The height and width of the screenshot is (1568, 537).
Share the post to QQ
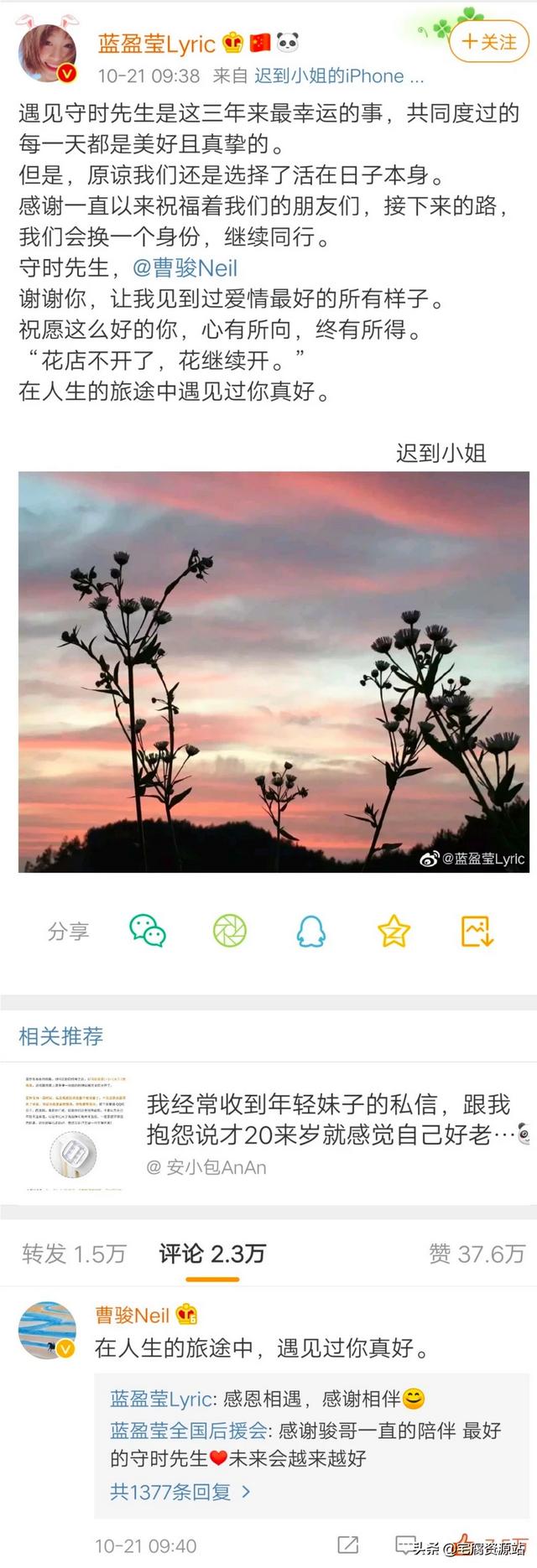[311, 931]
